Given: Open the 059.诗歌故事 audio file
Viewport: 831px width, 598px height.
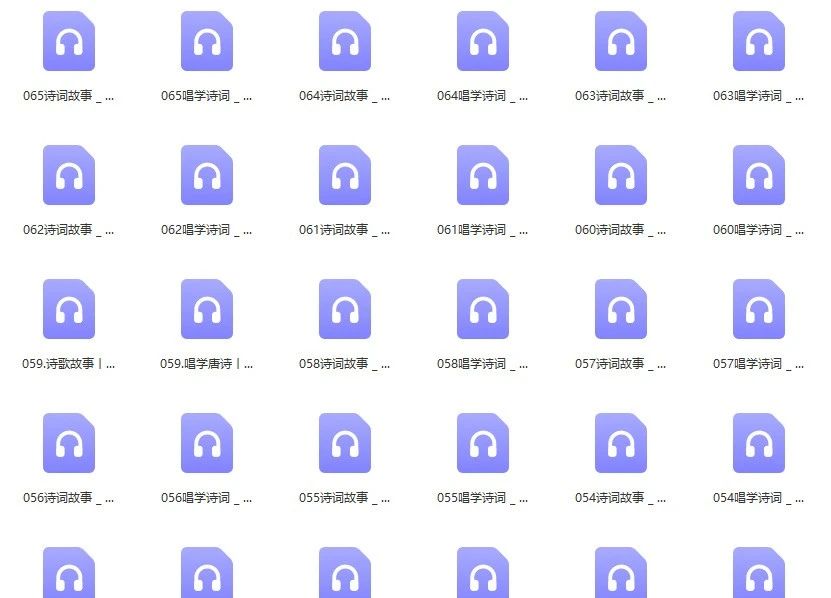Looking at the screenshot, I should tap(69, 310).
